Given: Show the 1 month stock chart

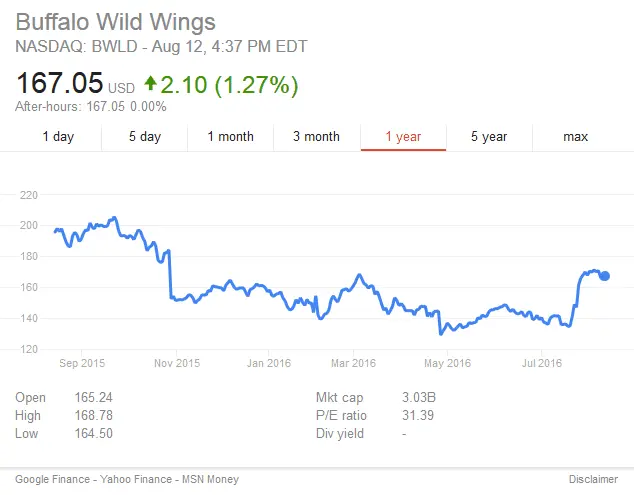Looking at the screenshot, I should point(230,137).
